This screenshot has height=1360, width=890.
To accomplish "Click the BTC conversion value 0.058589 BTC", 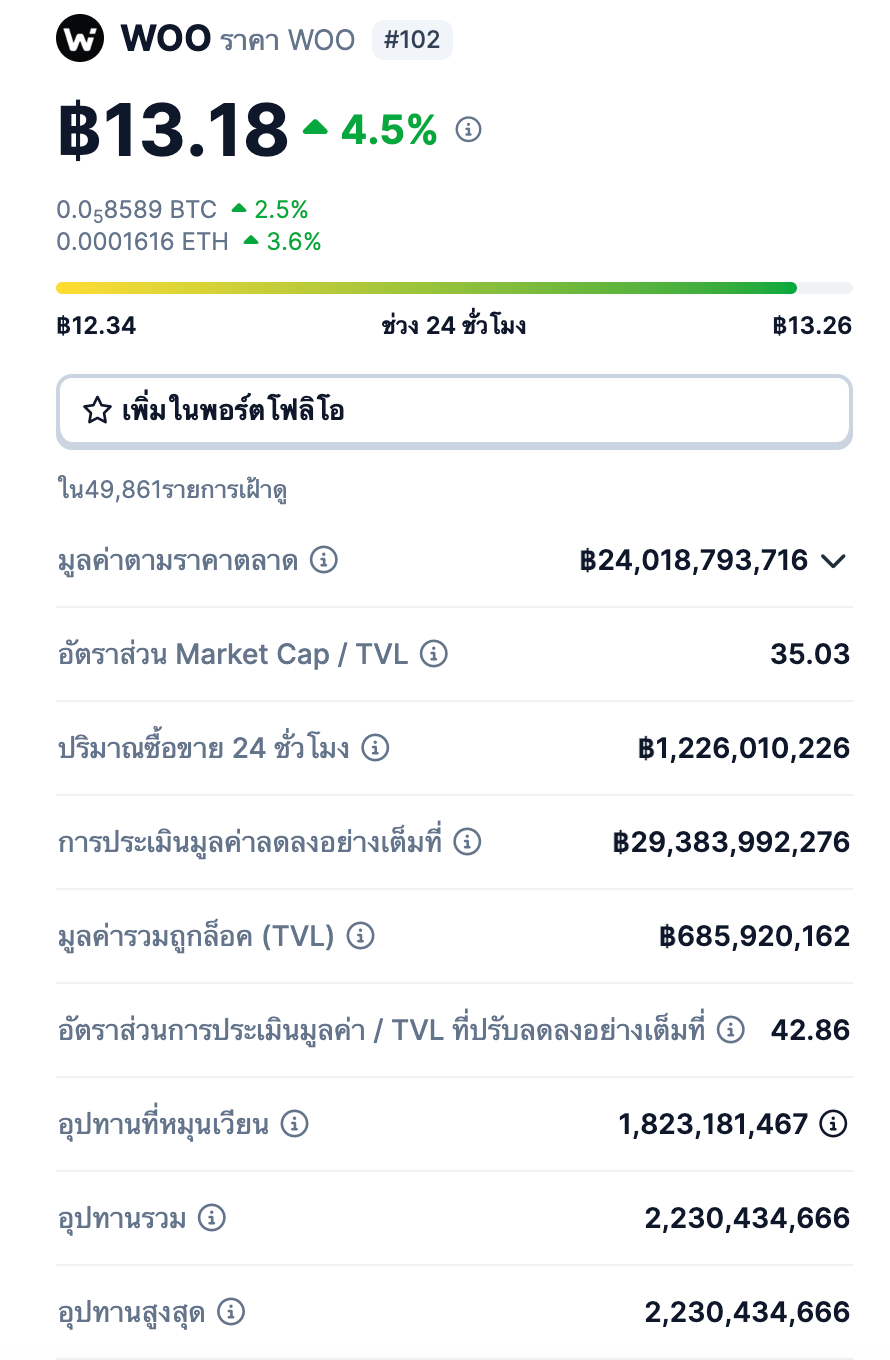I will 136,209.
